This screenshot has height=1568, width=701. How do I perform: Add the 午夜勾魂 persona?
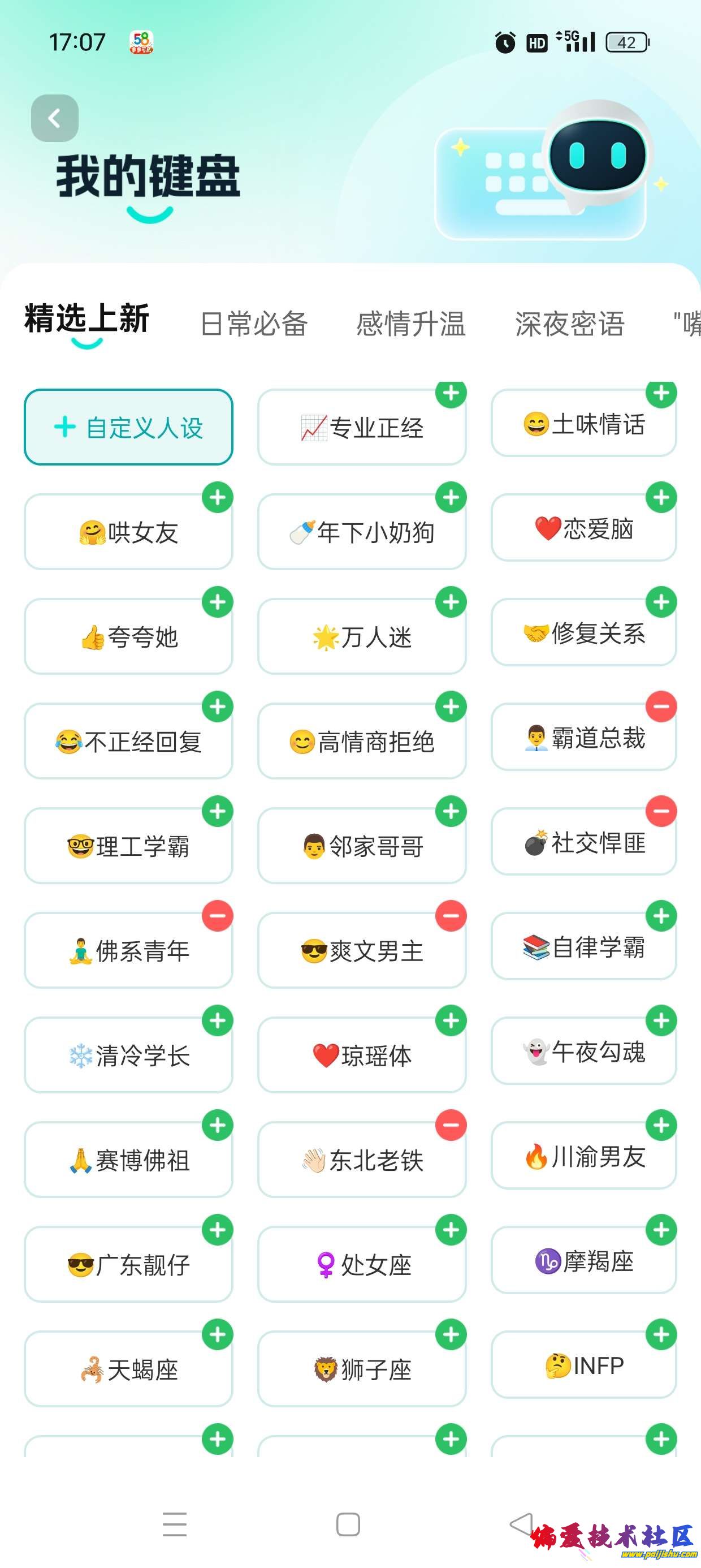click(661, 1021)
